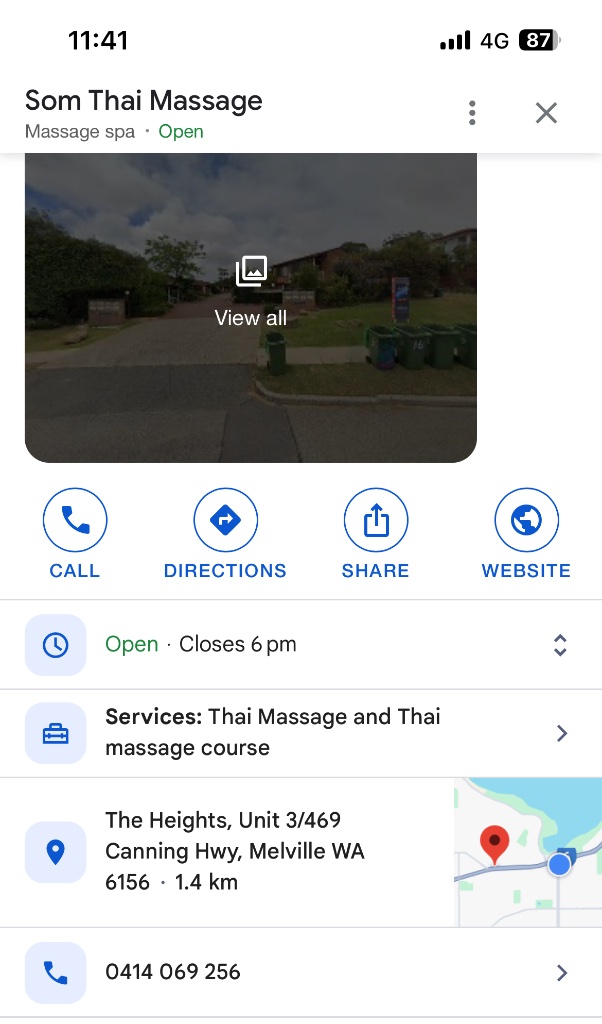The height and width of the screenshot is (1024, 602).
Task: Expand the opening hours row
Action: point(560,645)
